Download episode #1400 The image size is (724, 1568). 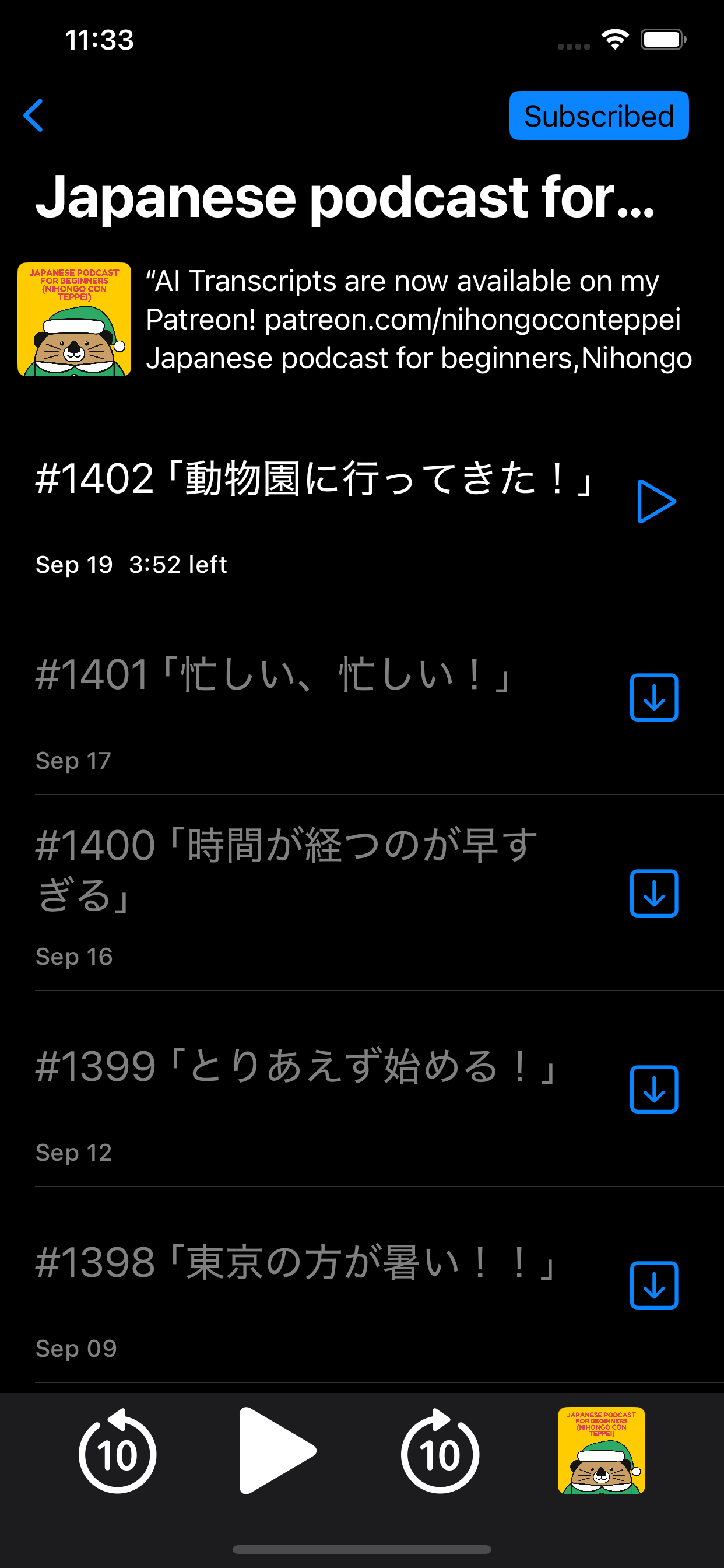[x=653, y=894]
